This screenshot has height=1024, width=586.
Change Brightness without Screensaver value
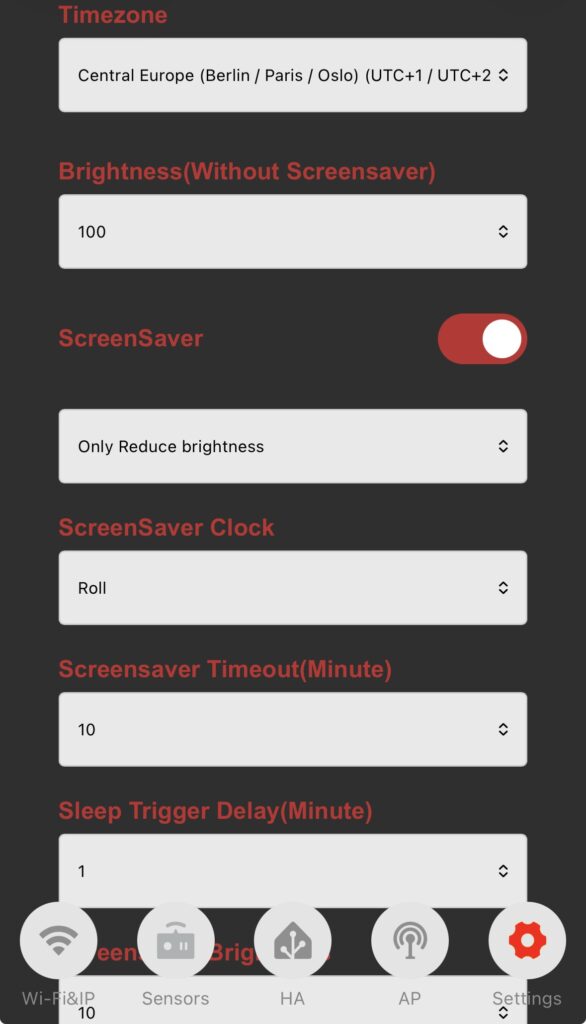pyautogui.click(x=293, y=231)
